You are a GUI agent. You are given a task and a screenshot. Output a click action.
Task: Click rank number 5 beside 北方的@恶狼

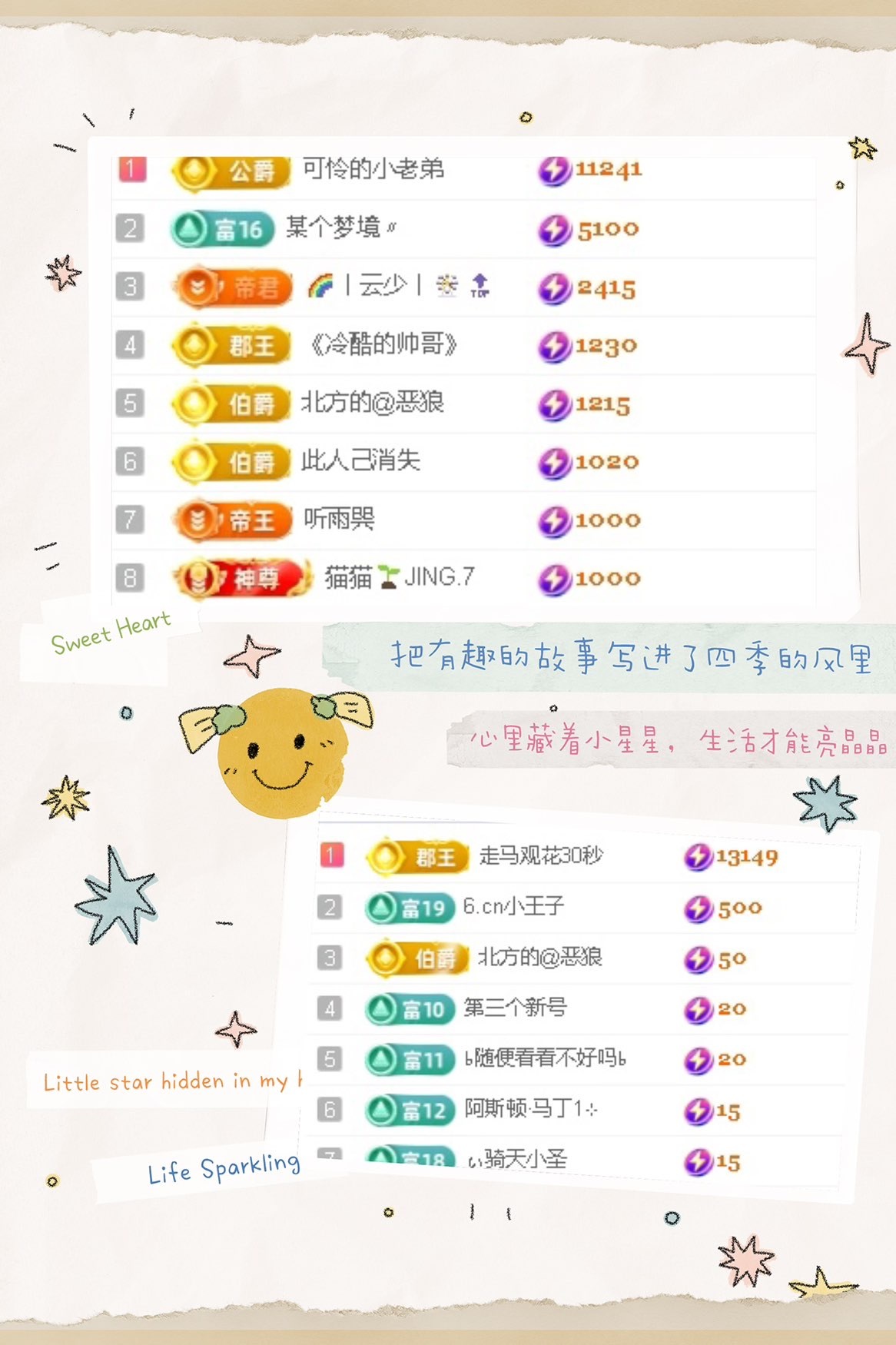(x=129, y=403)
